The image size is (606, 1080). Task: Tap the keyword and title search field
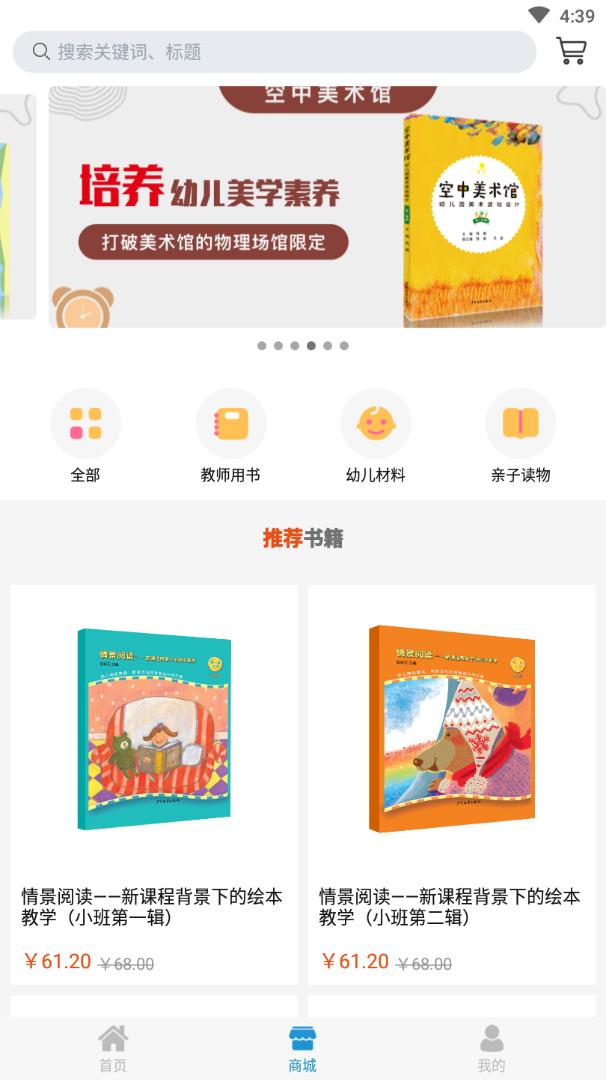coord(274,52)
